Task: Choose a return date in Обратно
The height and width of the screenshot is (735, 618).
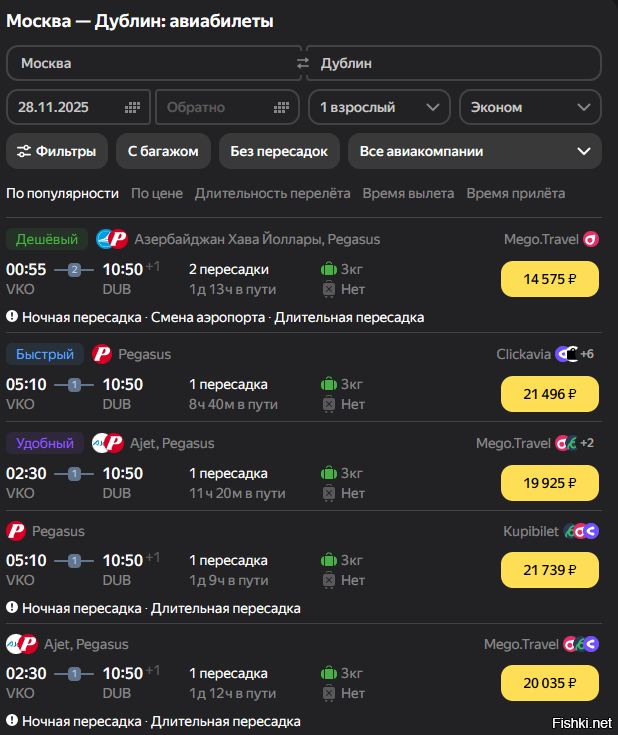Action: pos(228,107)
